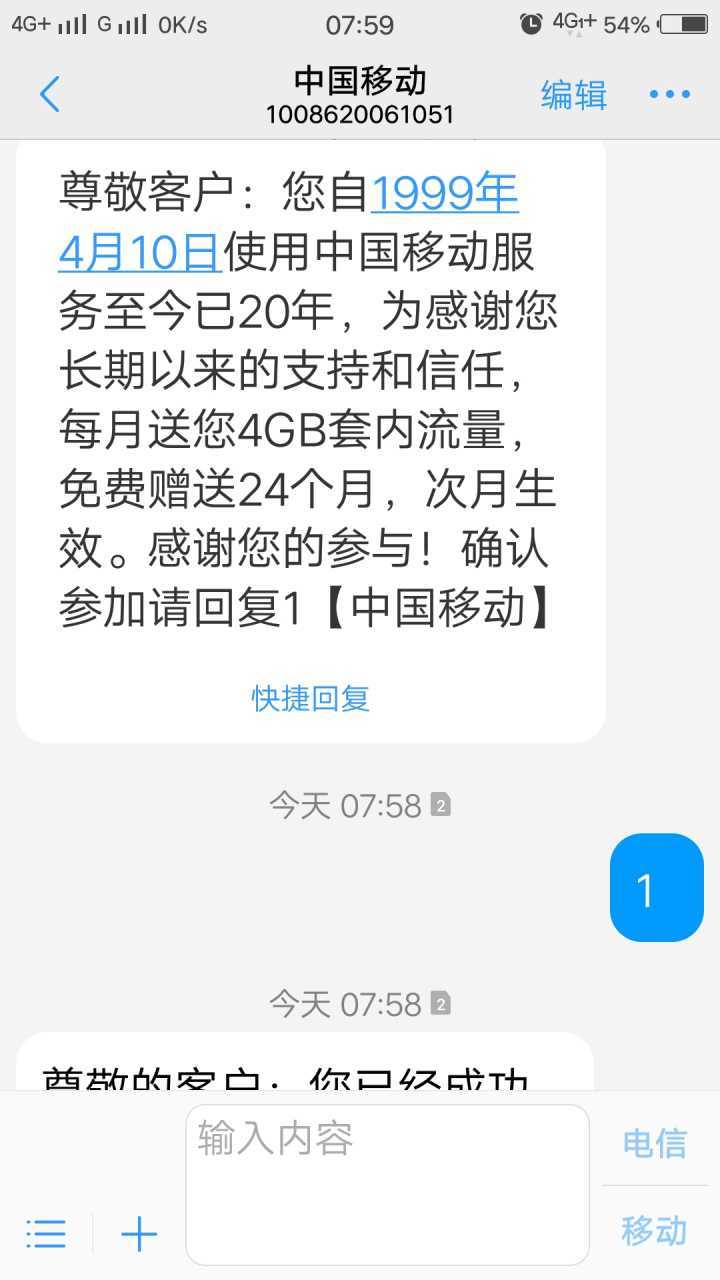Open the date link 1999年4月10日
This screenshot has height=1280, width=720.
coord(288,222)
